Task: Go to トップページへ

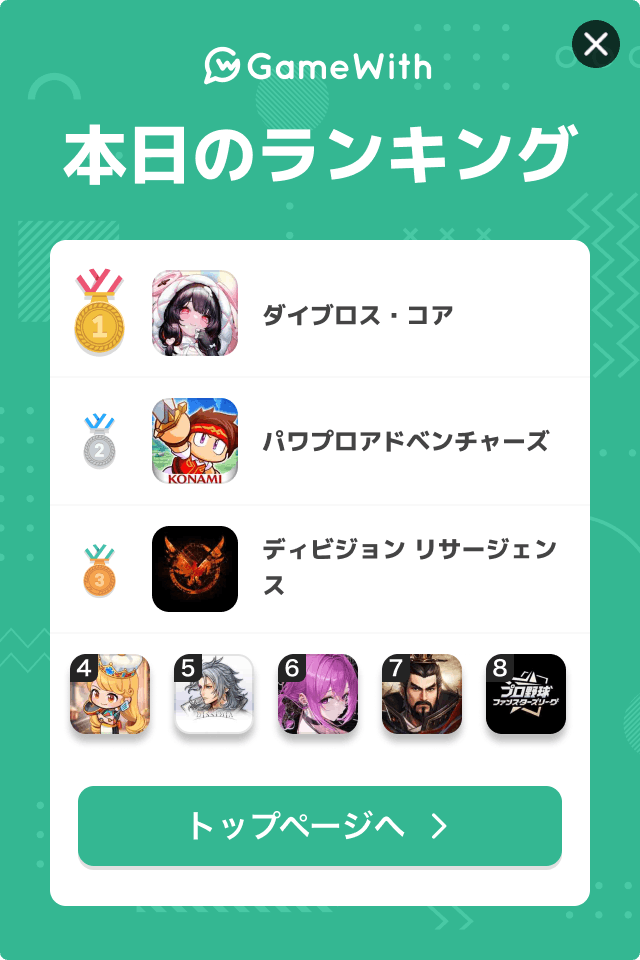Action: [x=320, y=826]
